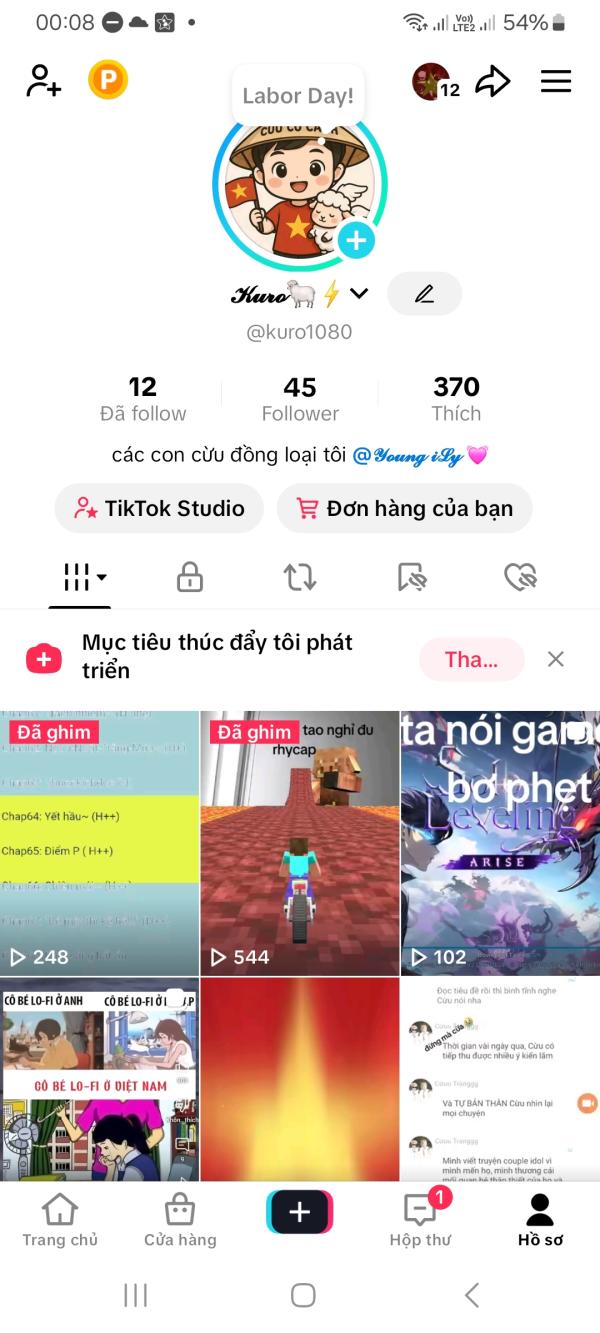600x1333 pixels.
Task: Open the pinned video with 544 views
Action: click(300, 843)
